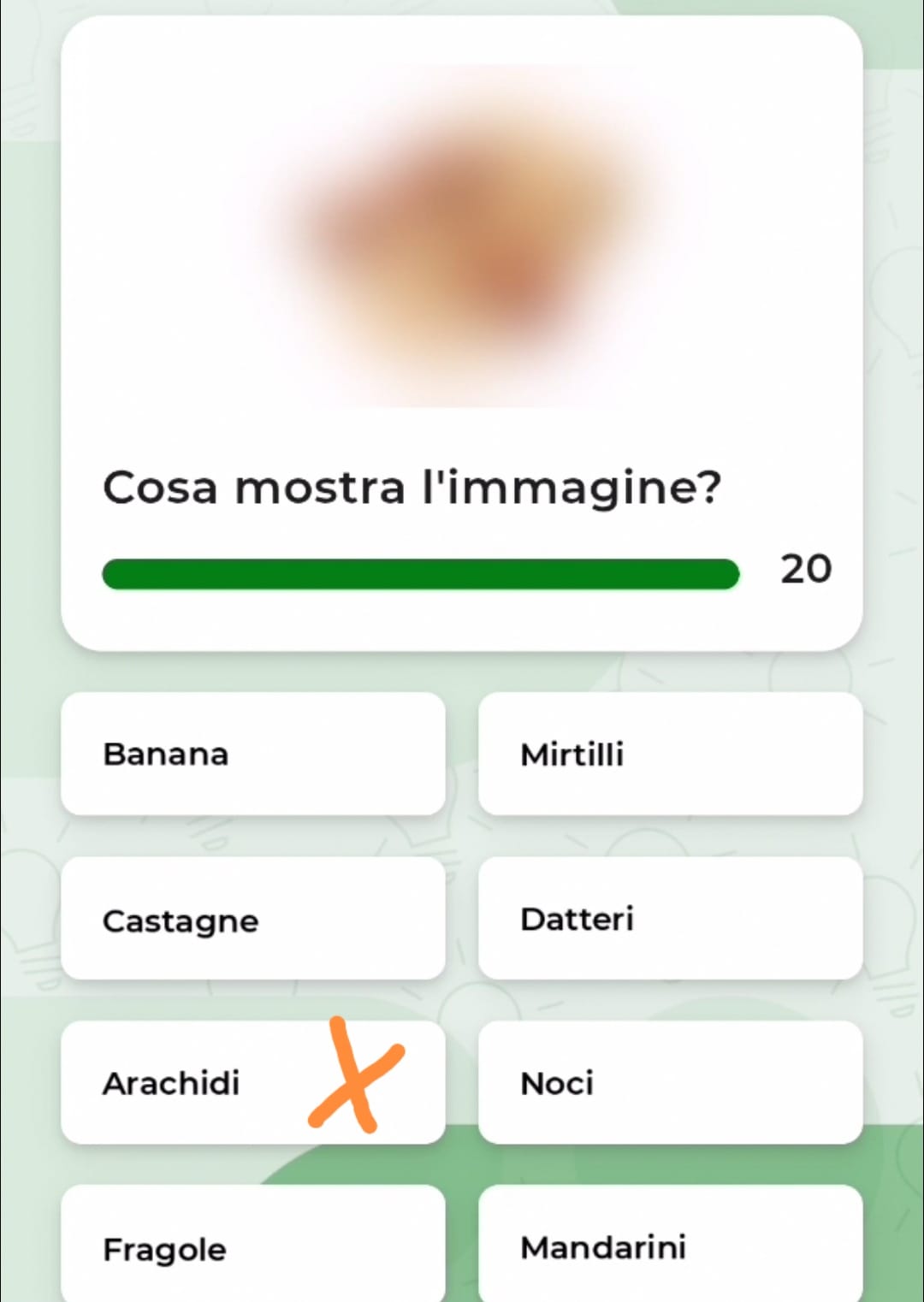This screenshot has height=1302, width=924.
Task: Pick the Castagne option
Action: (252, 920)
